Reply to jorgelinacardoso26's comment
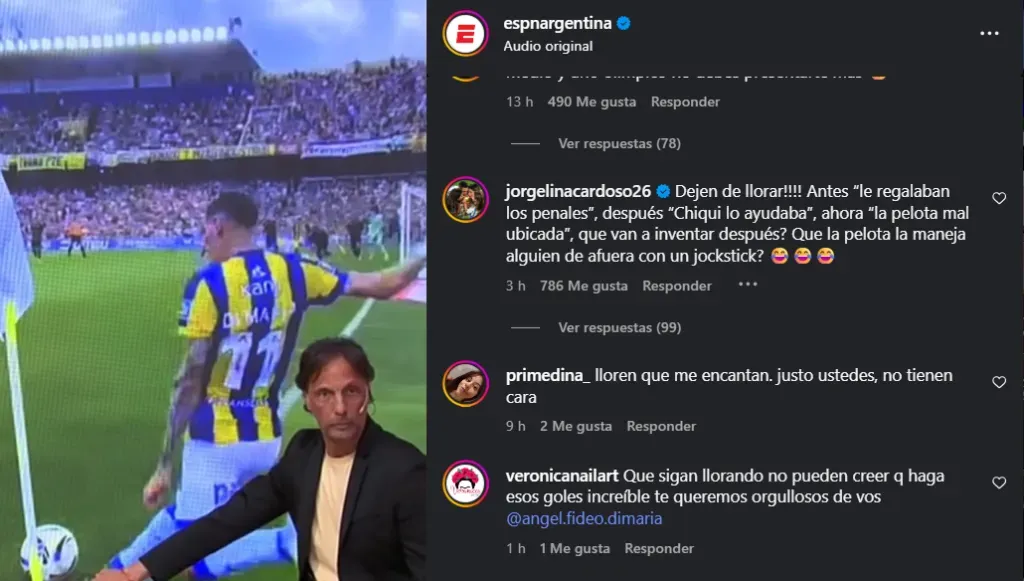Screen dimensions: 1024x581 (x=677, y=286)
